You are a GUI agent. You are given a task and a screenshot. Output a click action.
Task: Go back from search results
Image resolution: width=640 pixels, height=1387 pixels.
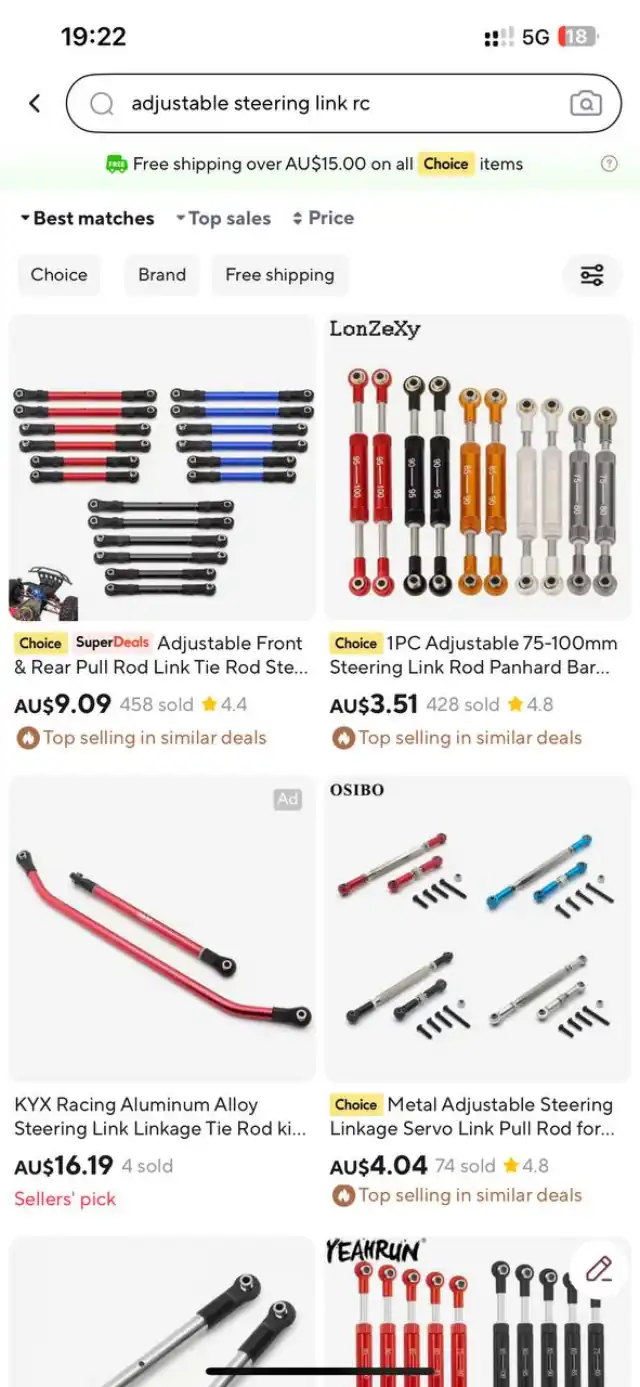point(35,103)
